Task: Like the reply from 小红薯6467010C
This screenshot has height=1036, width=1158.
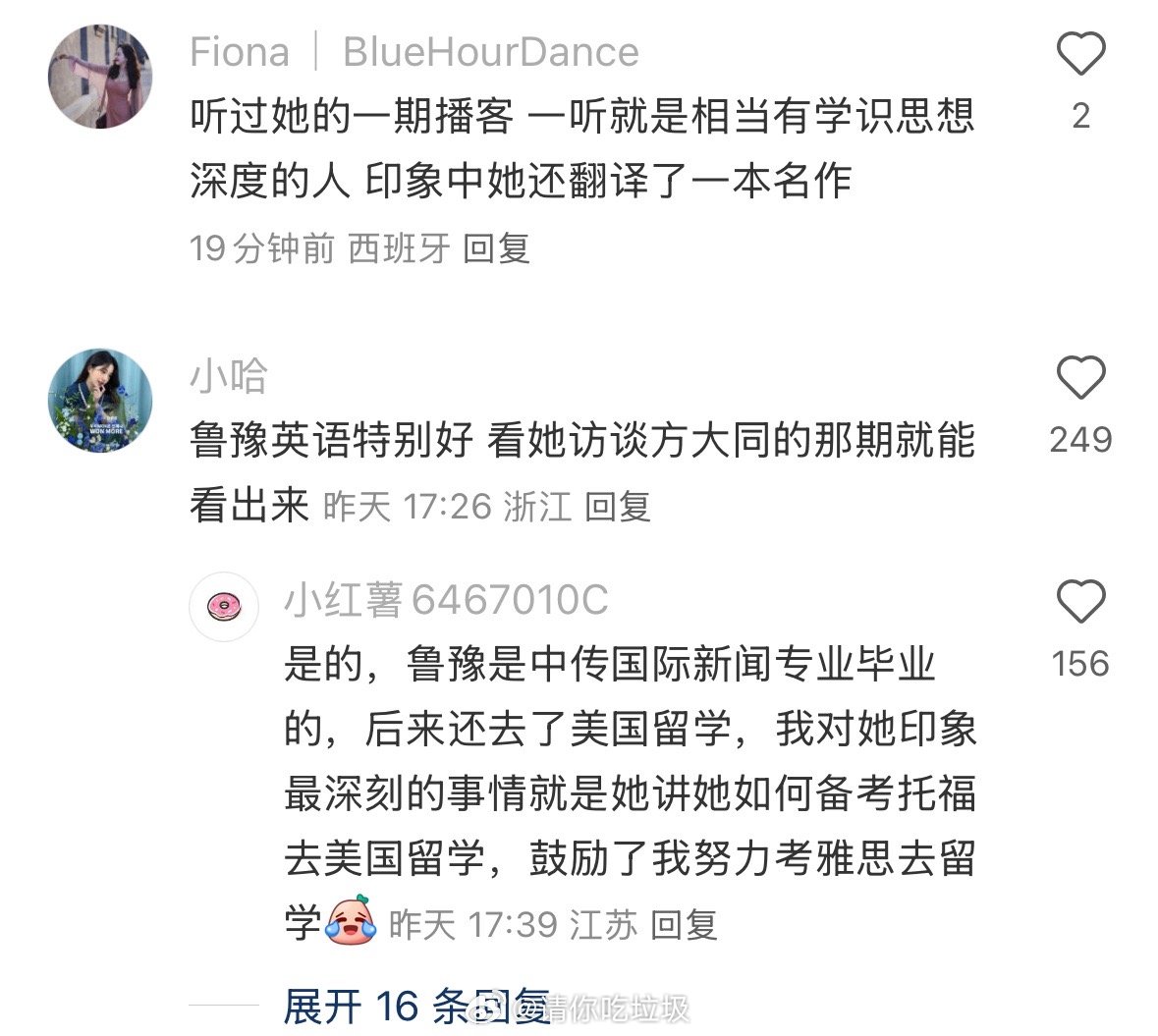Action: (1080, 602)
